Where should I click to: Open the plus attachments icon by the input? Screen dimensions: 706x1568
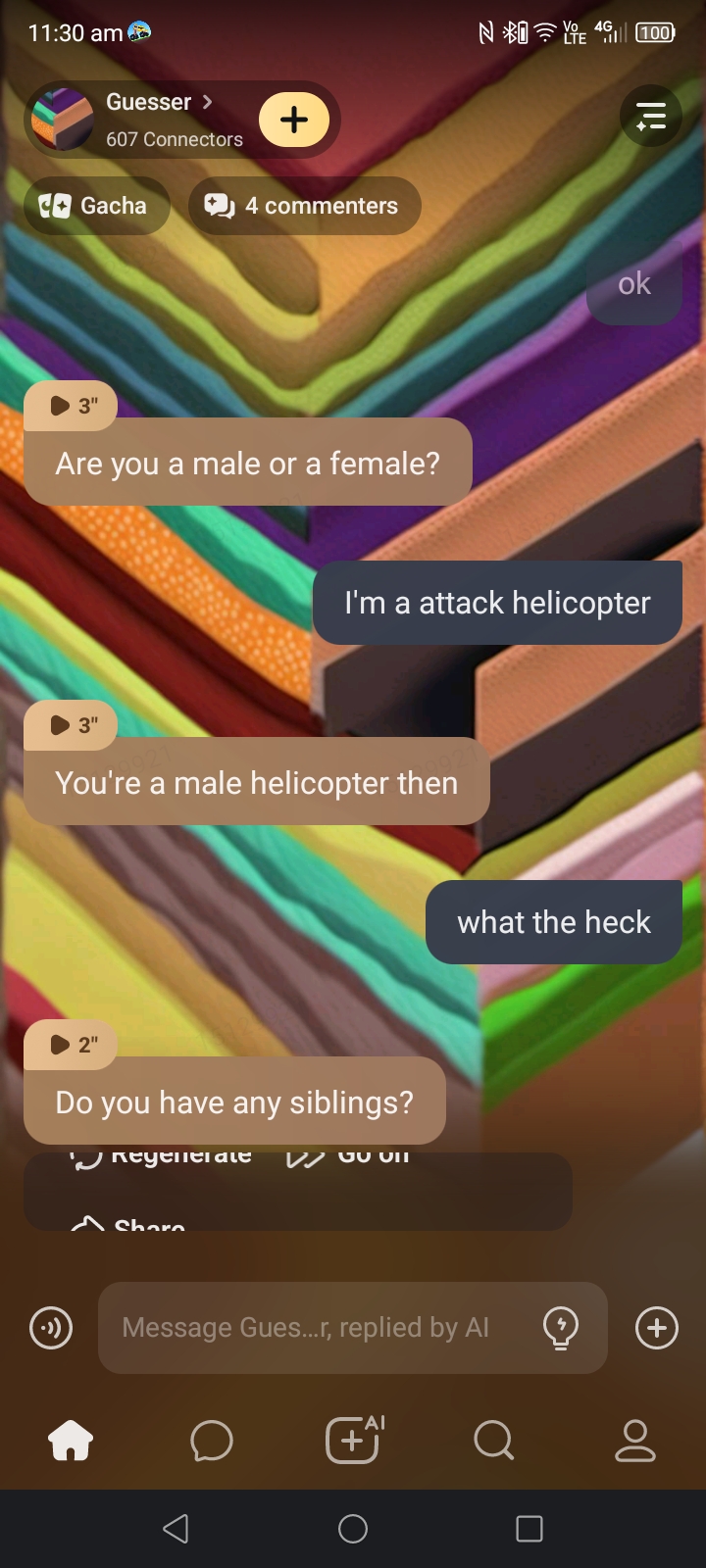(657, 1329)
